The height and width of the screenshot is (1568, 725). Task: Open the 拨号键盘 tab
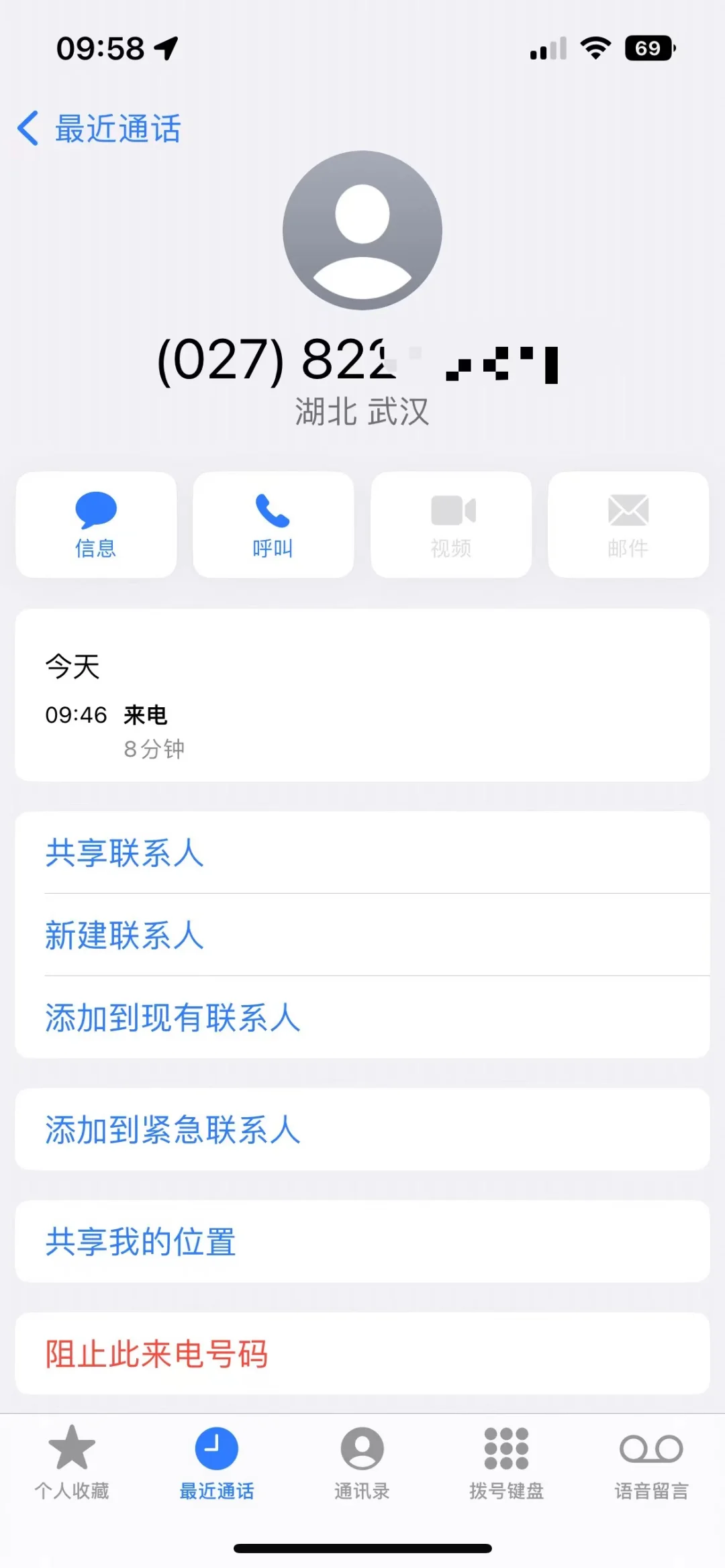(x=507, y=1461)
